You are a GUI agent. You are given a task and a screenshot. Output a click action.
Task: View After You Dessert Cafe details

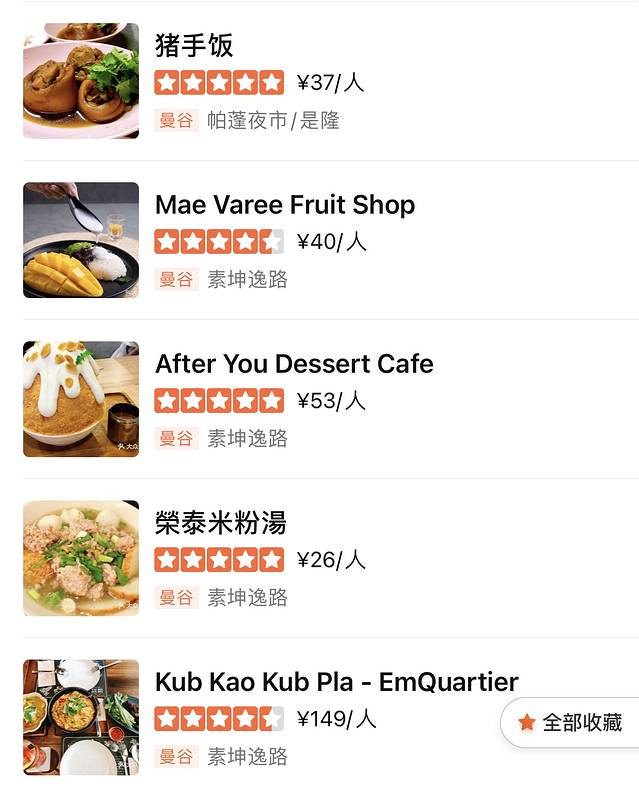[294, 364]
